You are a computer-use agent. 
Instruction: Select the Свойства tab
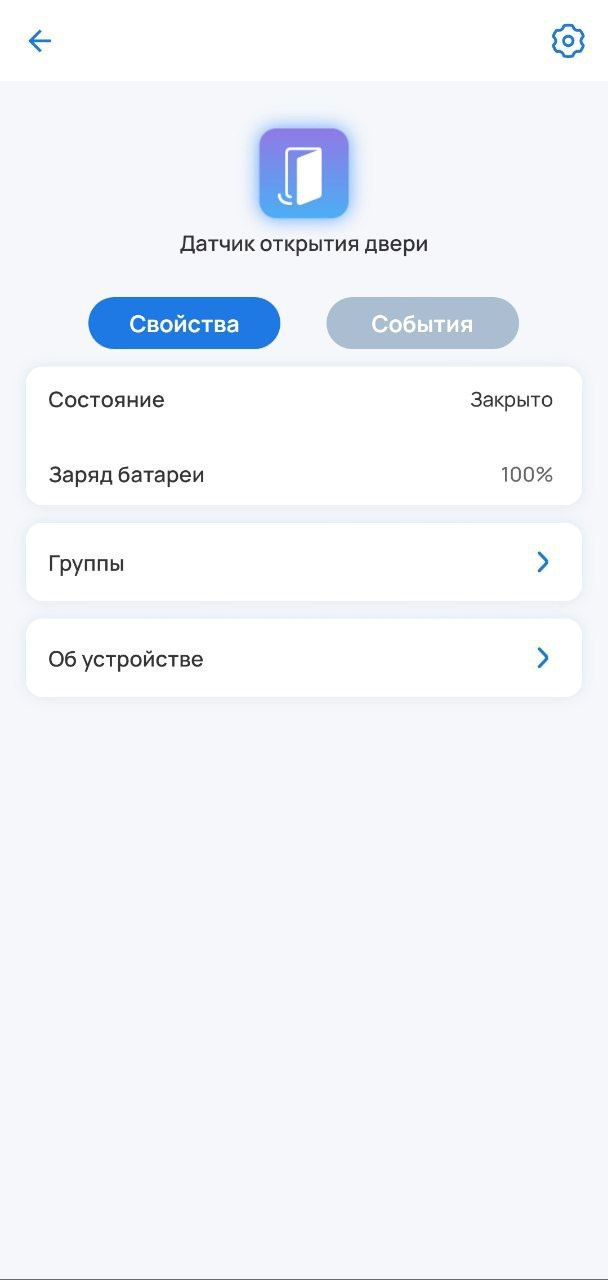[184, 324]
